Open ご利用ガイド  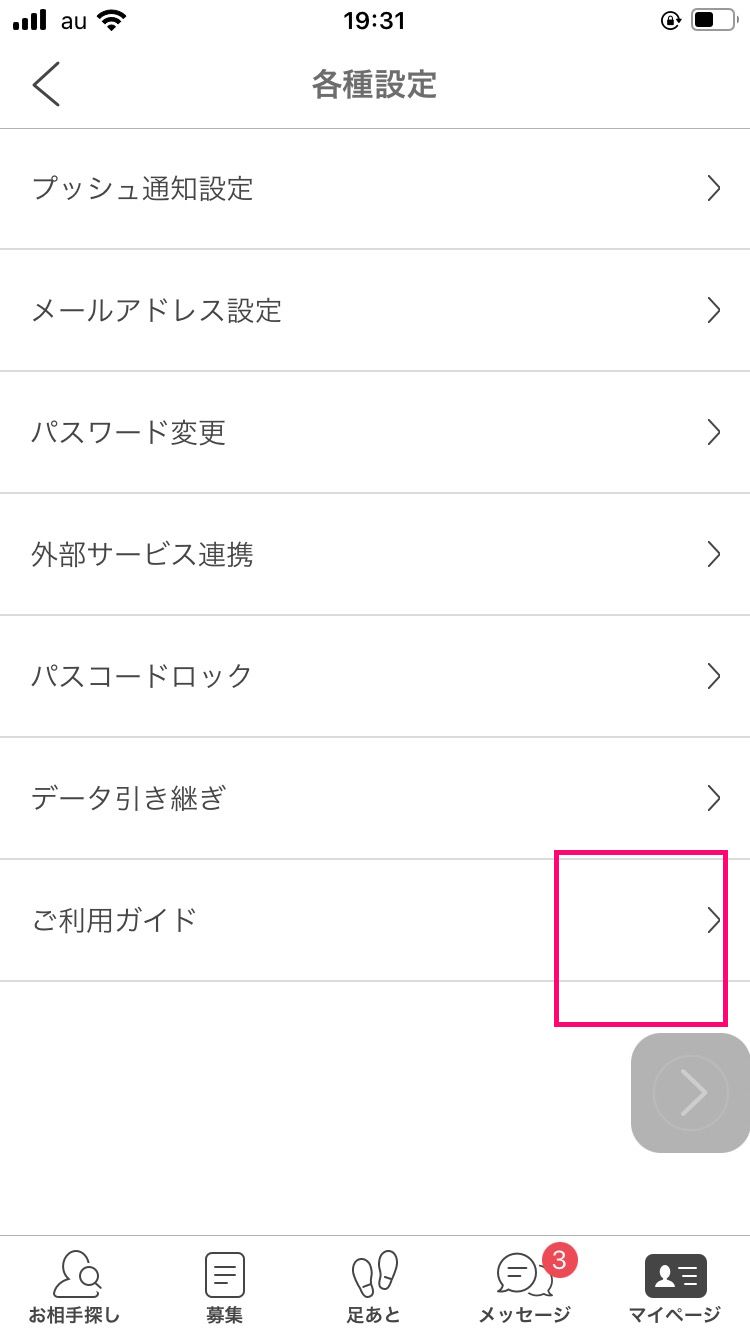pyautogui.click(x=375, y=921)
